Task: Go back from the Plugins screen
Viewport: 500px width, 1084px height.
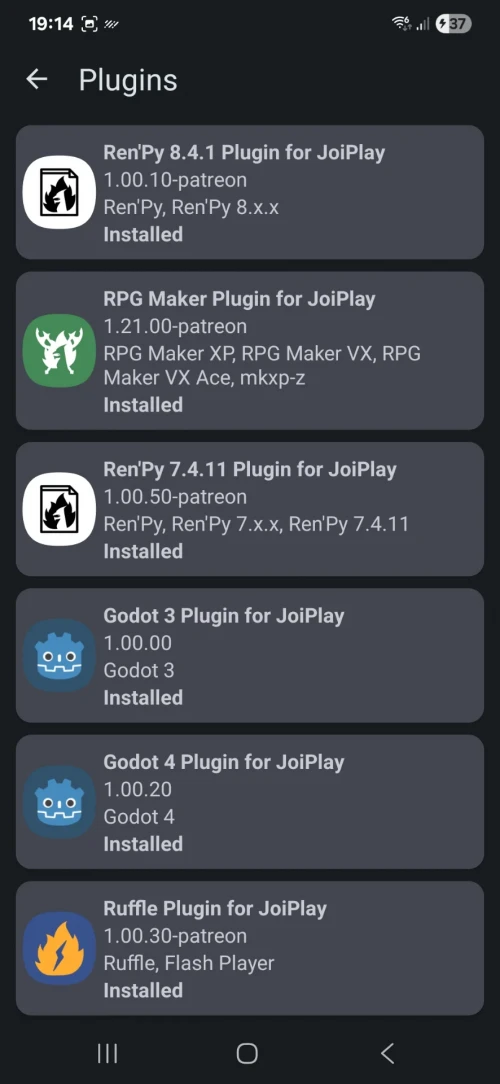Action: click(x=37, y=80)
